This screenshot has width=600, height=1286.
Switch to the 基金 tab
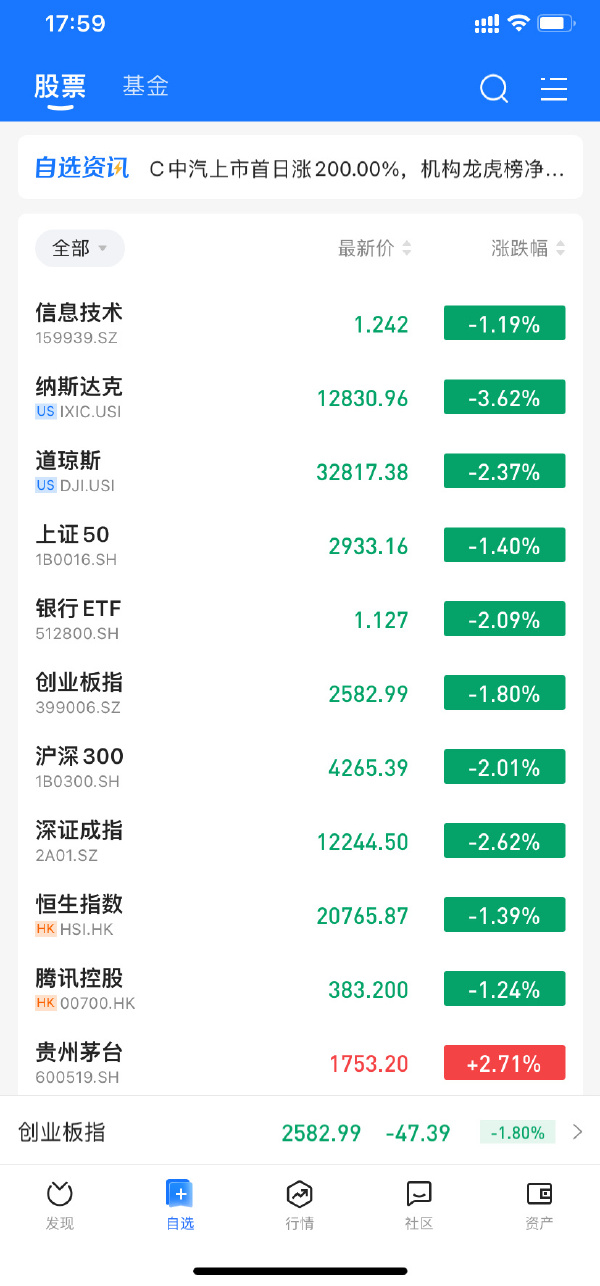pos(145,87)
